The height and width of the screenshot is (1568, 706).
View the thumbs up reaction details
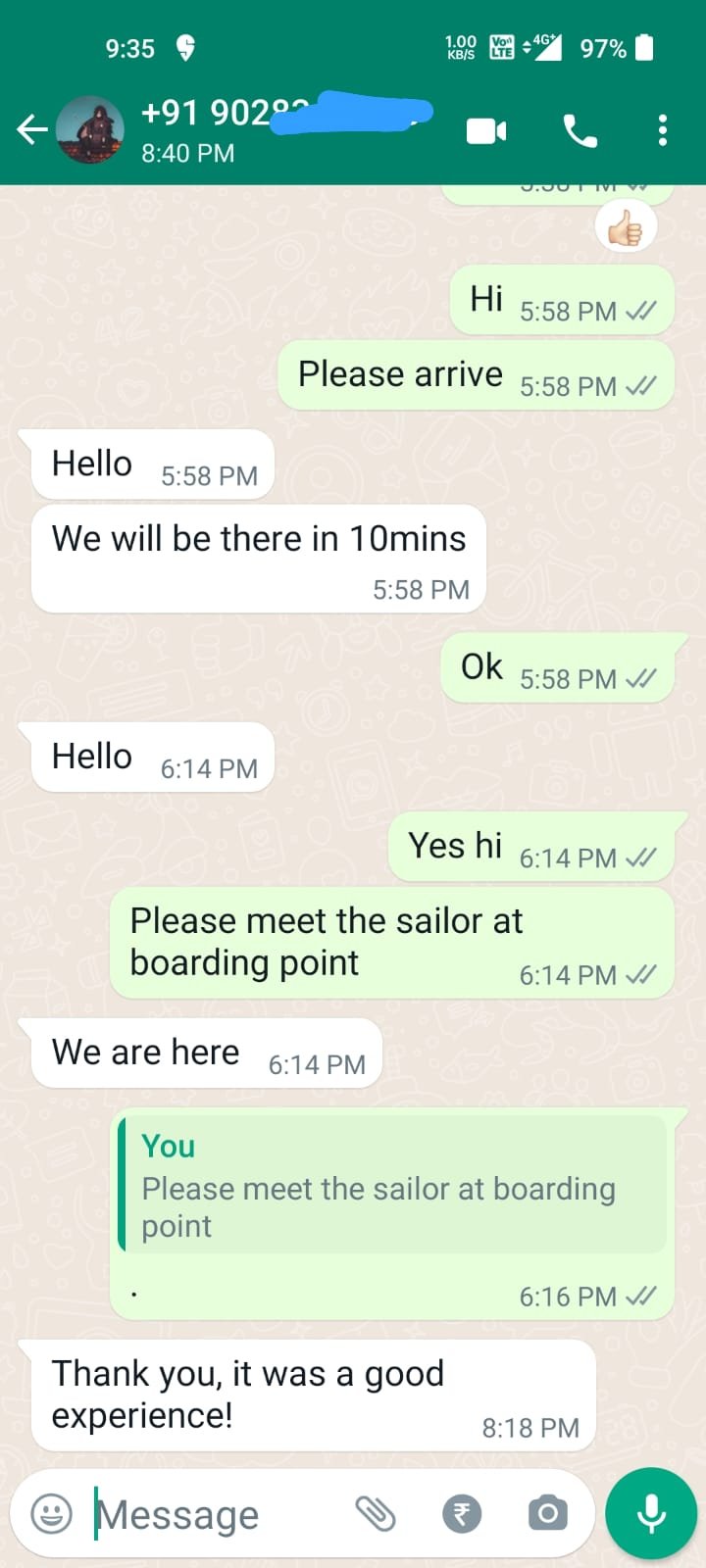click(626, 228)
